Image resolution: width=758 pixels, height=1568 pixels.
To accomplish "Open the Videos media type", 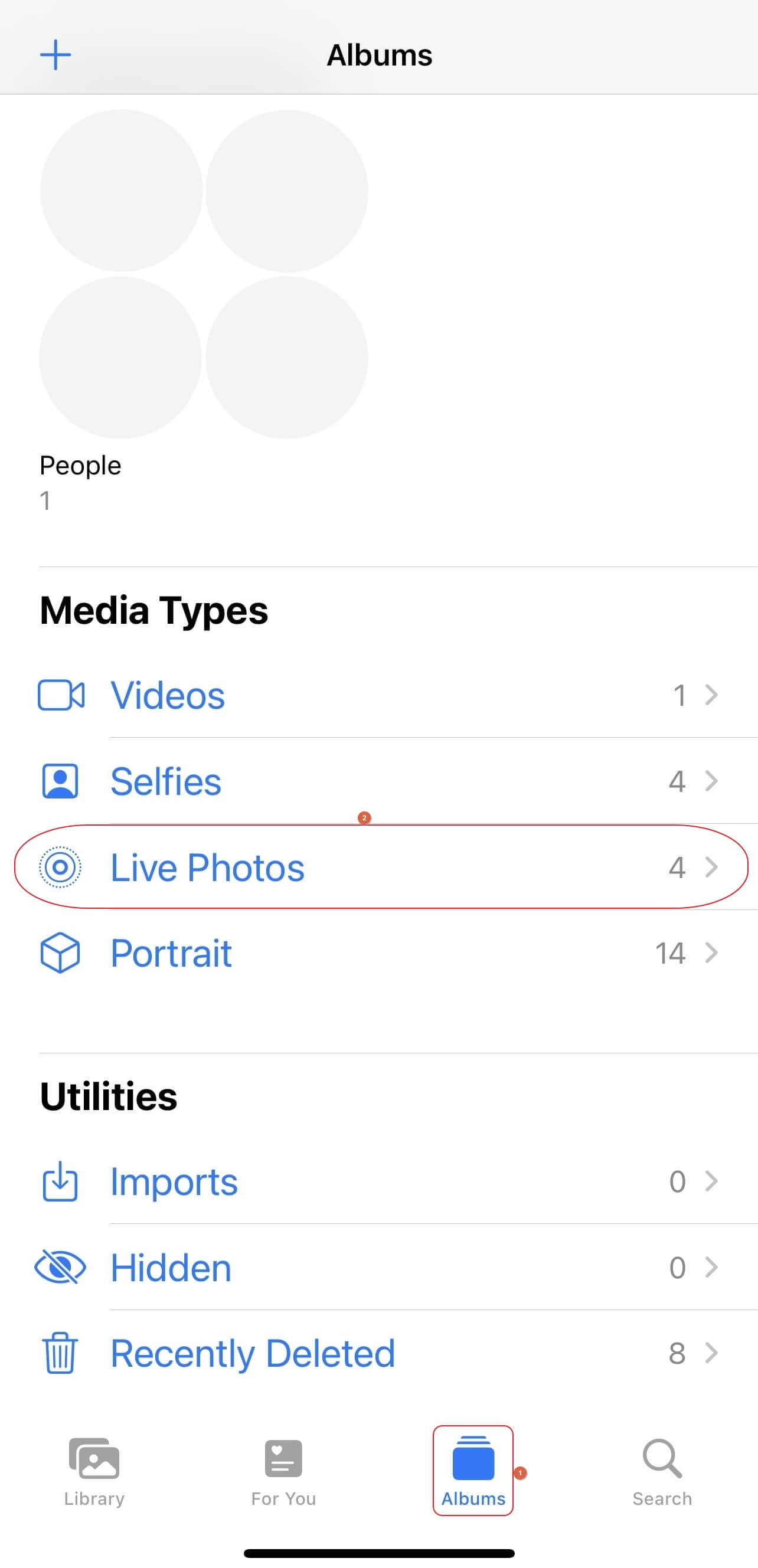I will (x=377, y=695).
